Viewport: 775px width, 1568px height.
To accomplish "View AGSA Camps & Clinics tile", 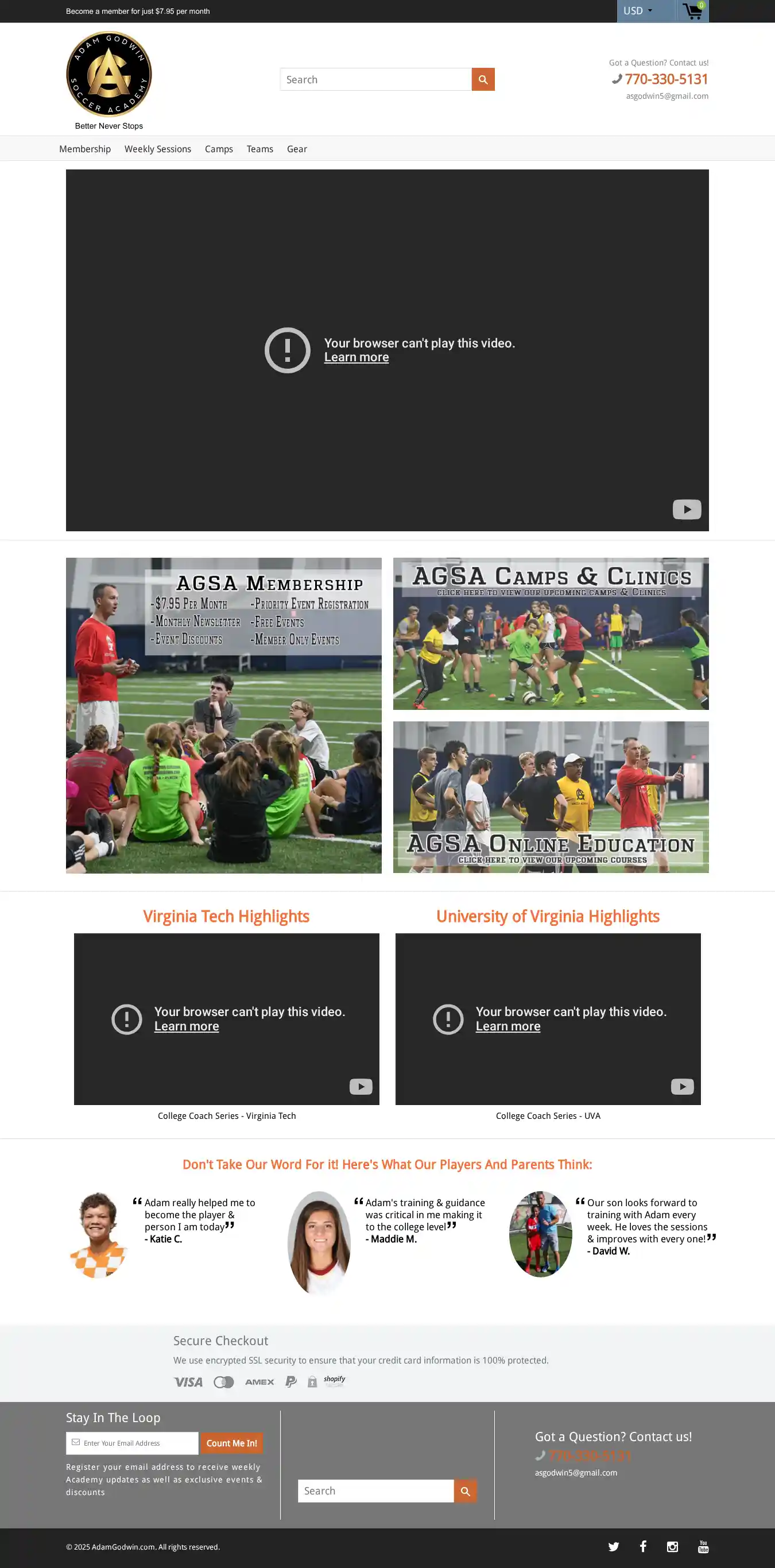I will tap(551, 634).
